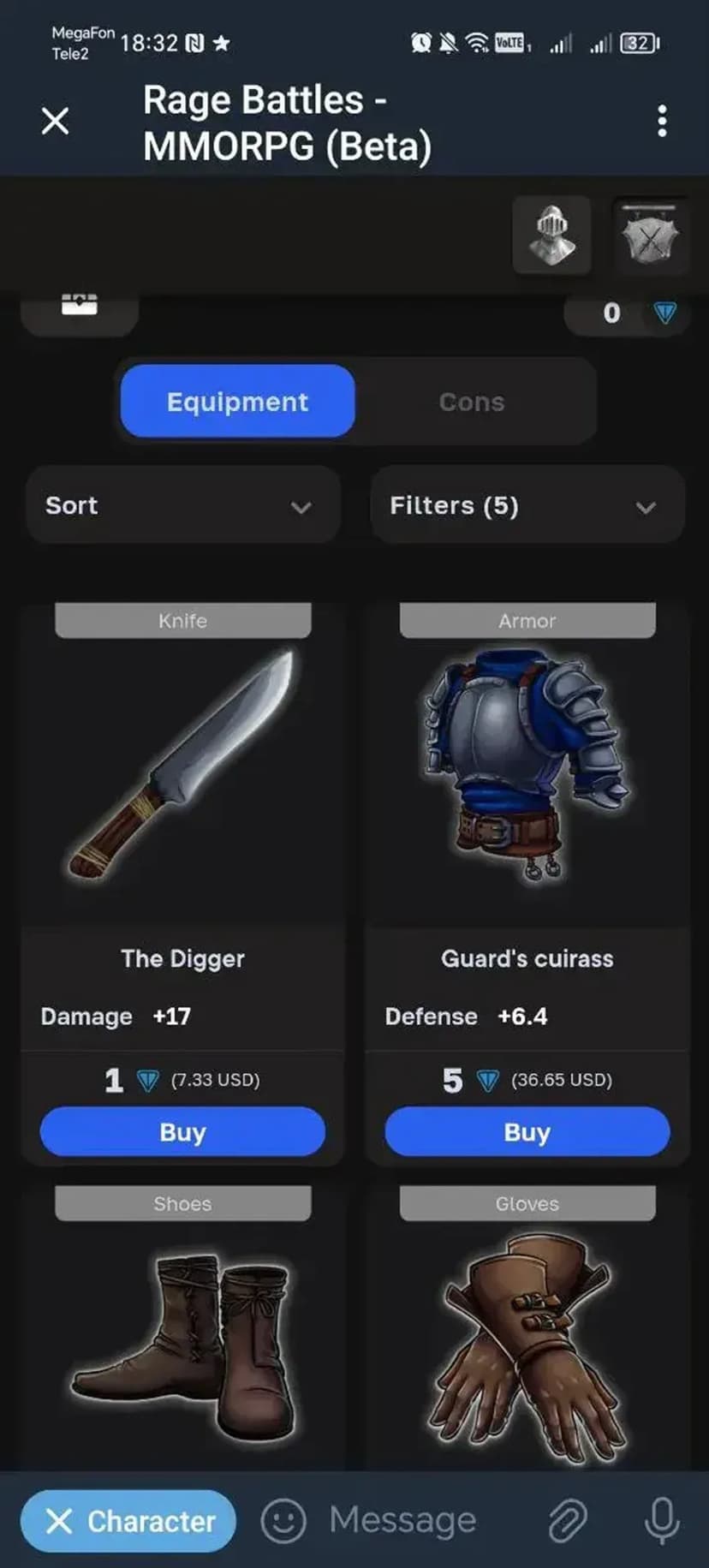Expand the Sort dropdown
This screenshot has width=709, height=1568.
coord(182,505)
